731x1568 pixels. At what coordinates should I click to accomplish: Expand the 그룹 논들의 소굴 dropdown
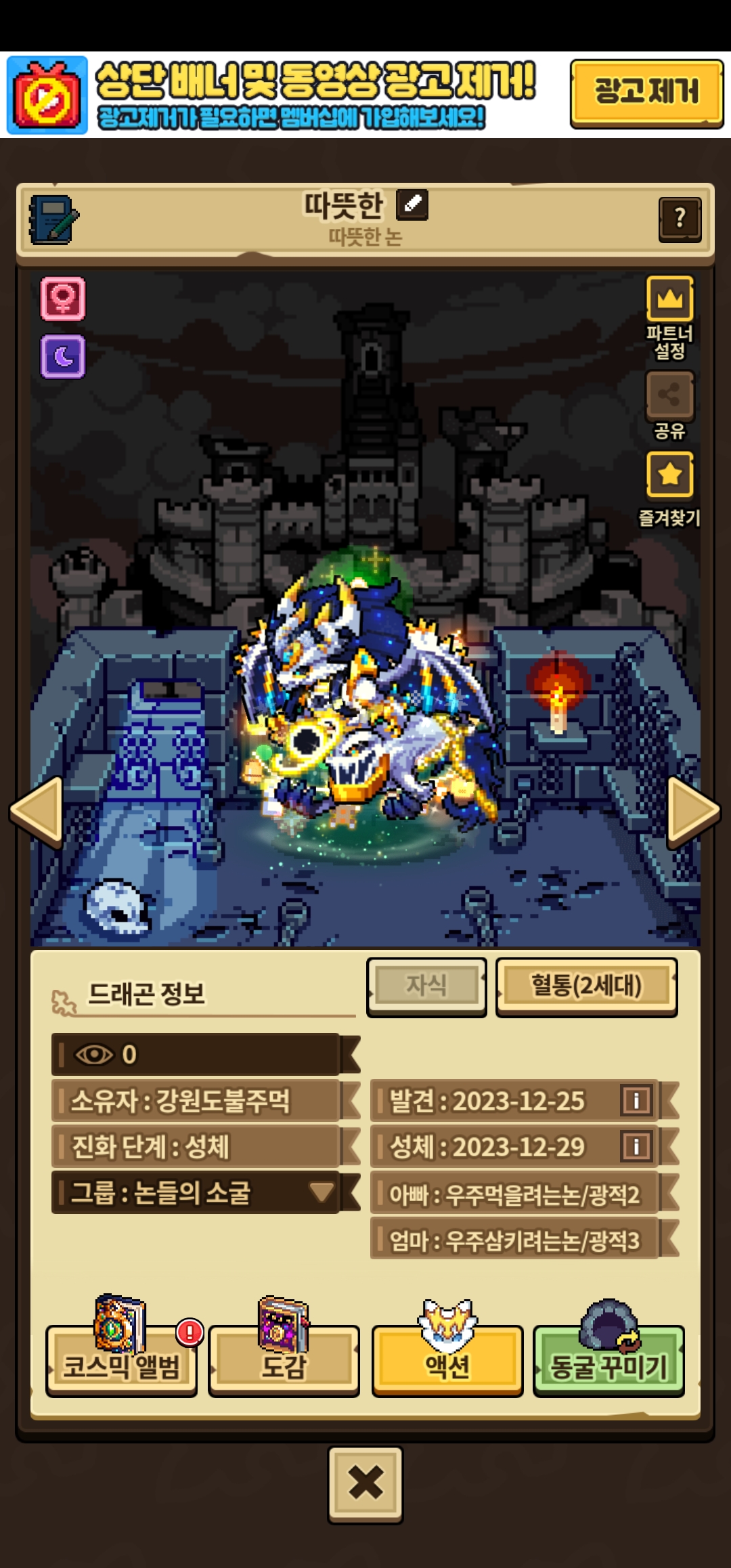click(321, 1192)
